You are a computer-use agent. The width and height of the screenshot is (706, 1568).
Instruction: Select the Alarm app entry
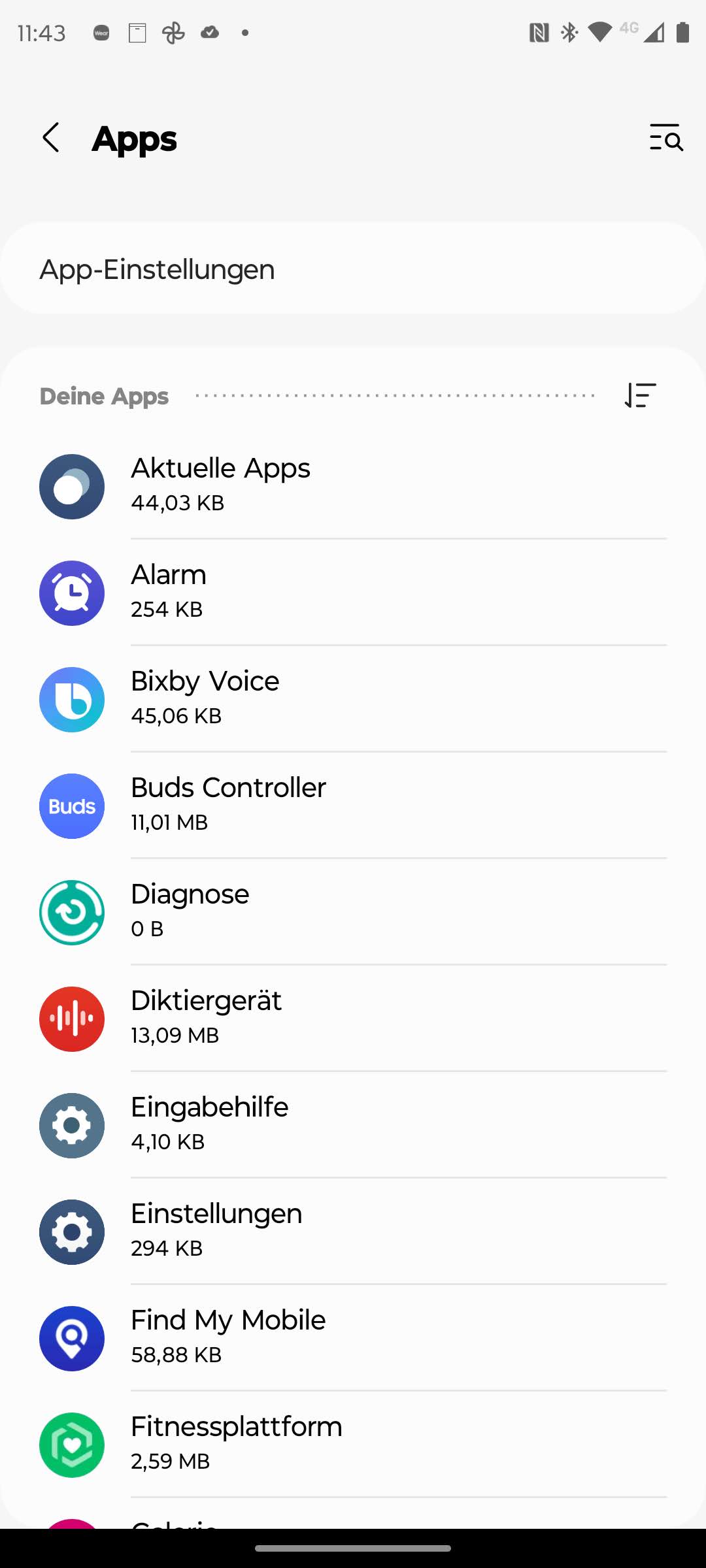pyautogui.click(x=353, y=592)
